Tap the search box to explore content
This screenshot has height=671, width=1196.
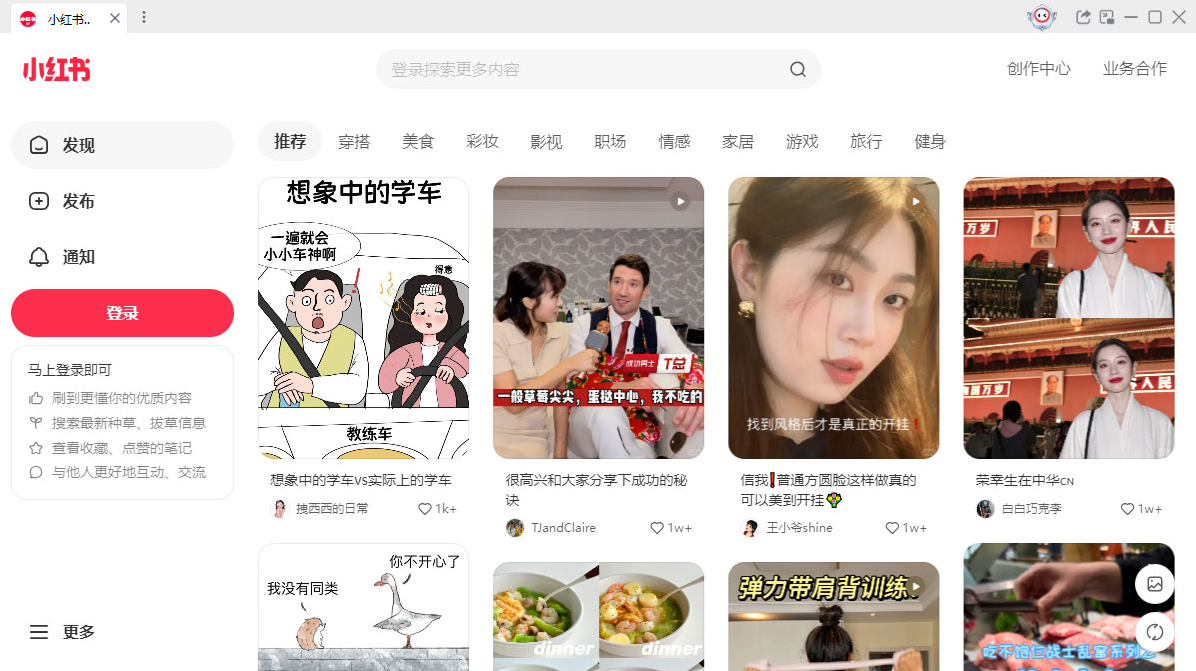[x=580, y=70]
